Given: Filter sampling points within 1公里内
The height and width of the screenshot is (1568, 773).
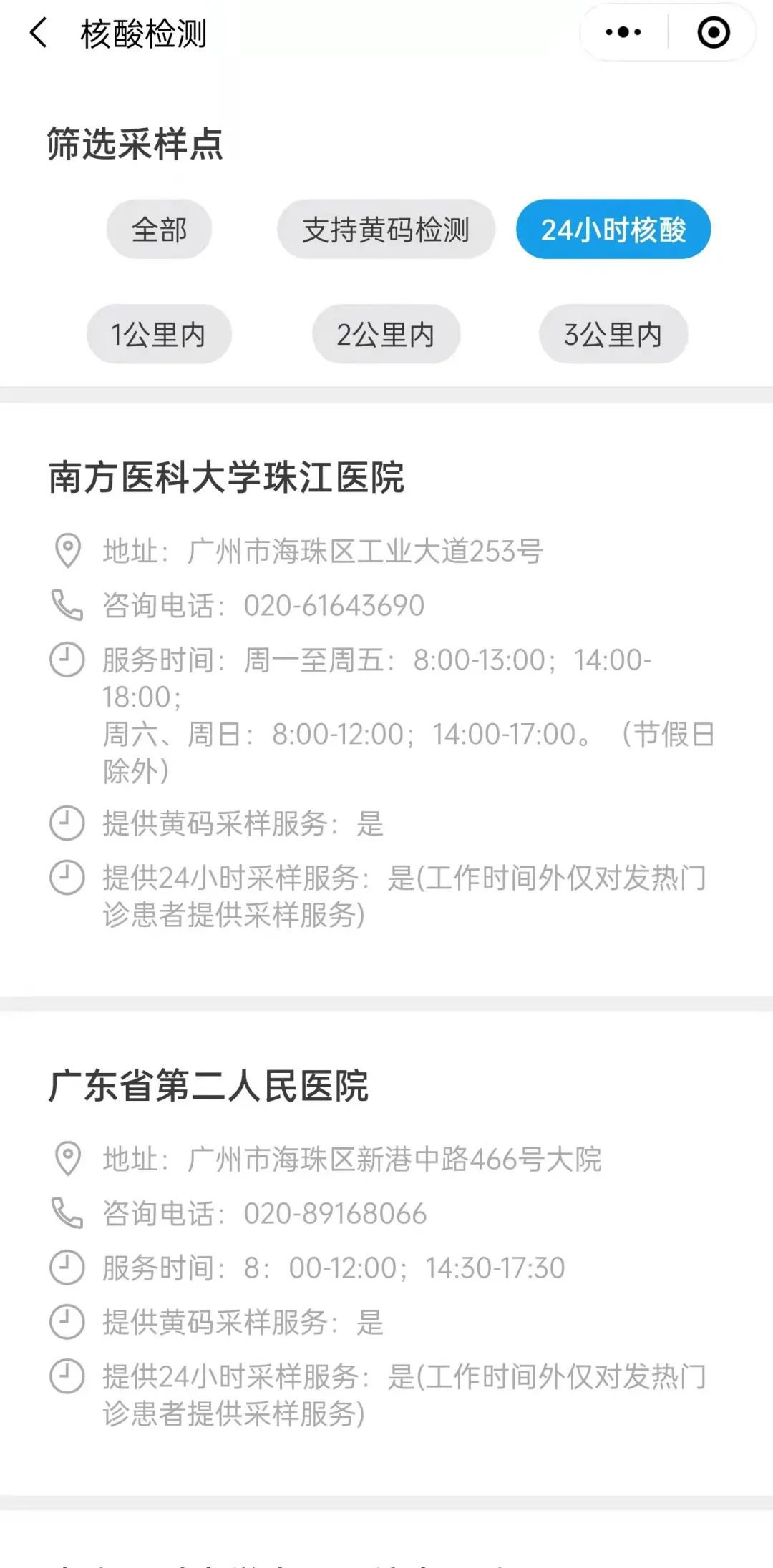Looking at the screenshot, I should 159,334.
